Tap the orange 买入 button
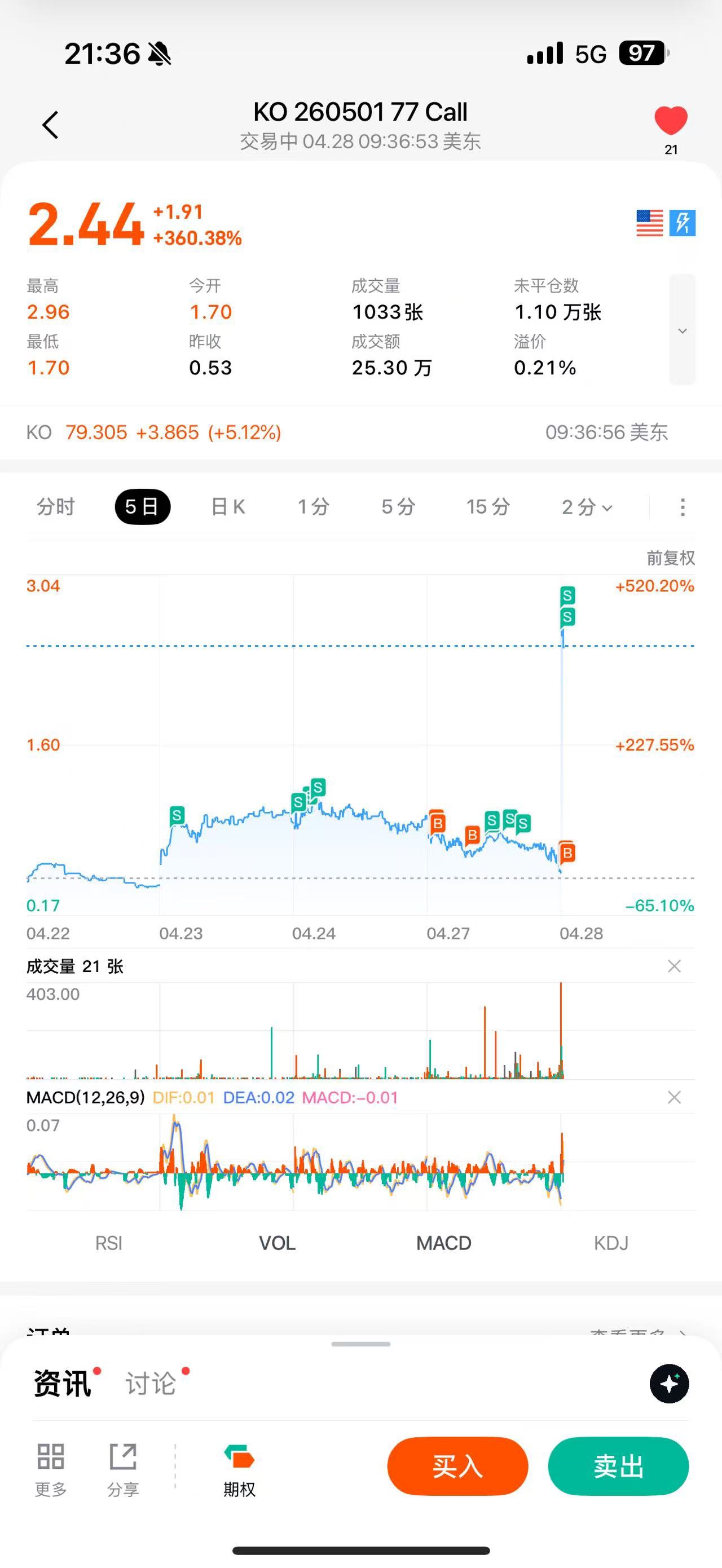The image size is (722, 1568). point(457,1467)
